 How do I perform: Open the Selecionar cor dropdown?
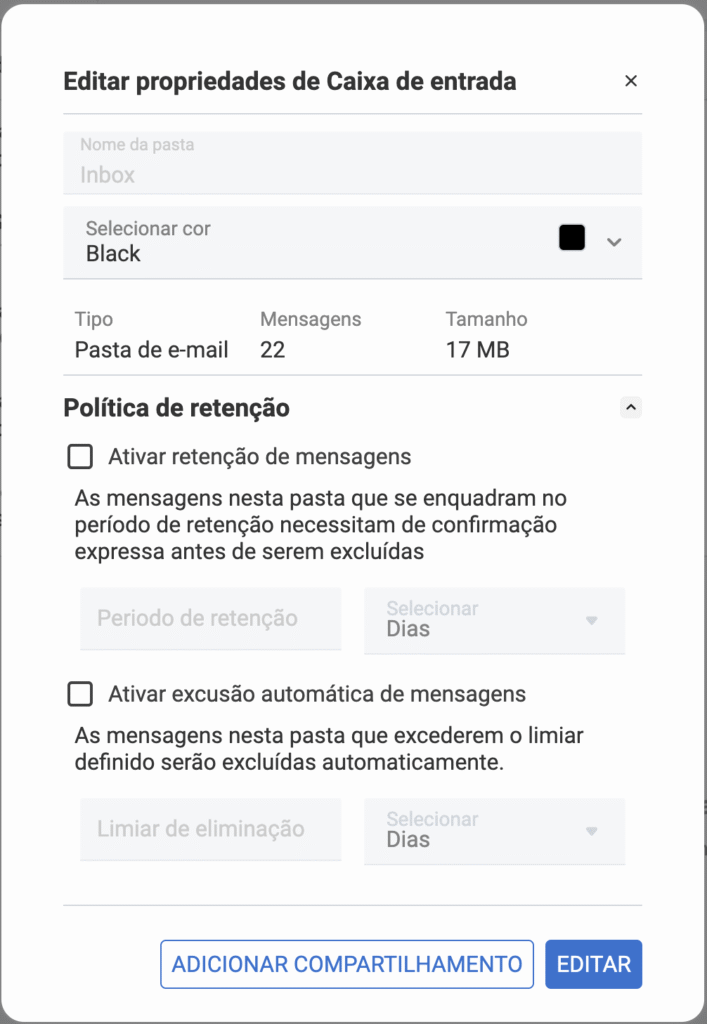352,242
